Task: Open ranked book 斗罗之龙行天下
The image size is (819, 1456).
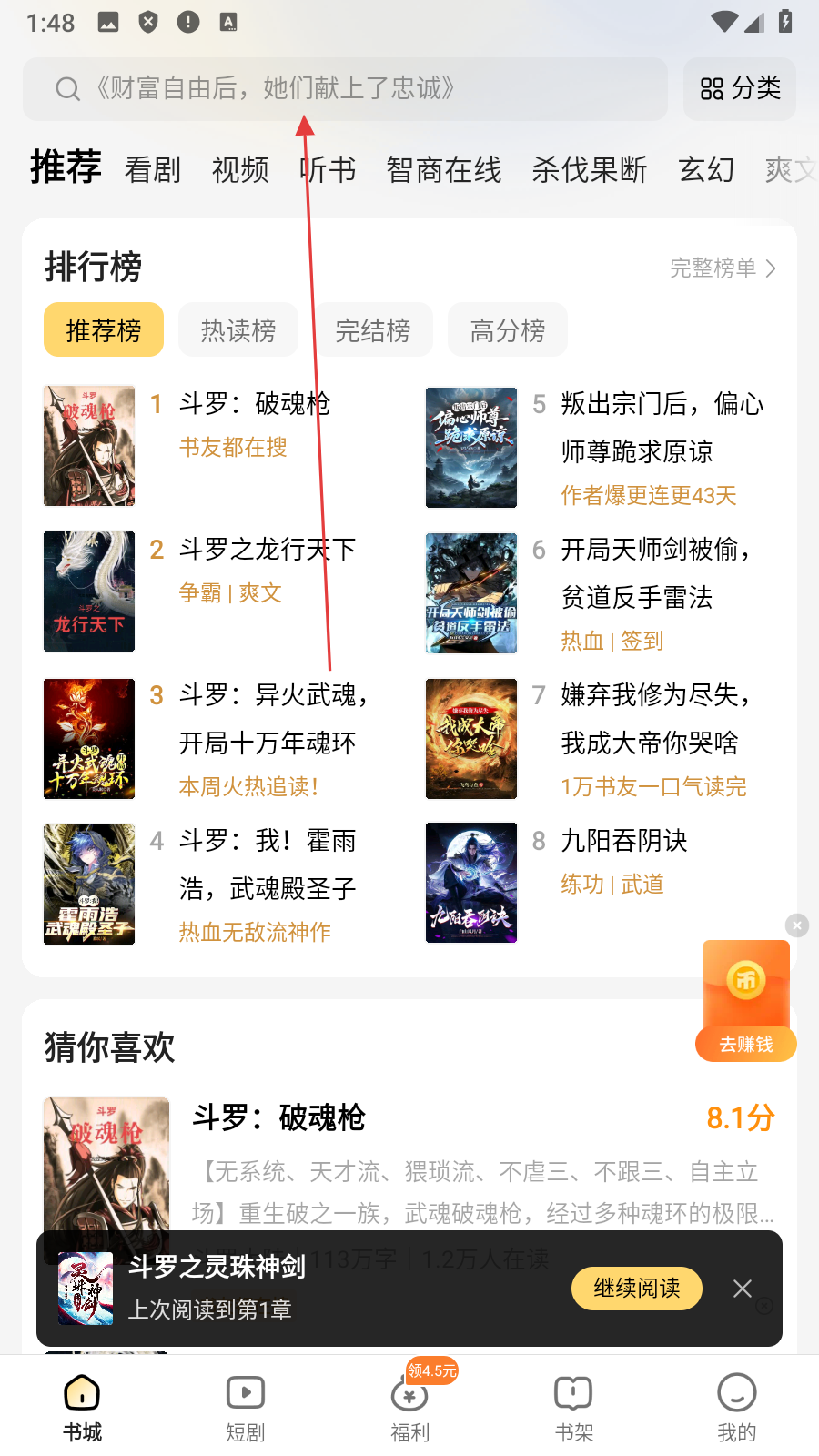Action: point(268,550)
